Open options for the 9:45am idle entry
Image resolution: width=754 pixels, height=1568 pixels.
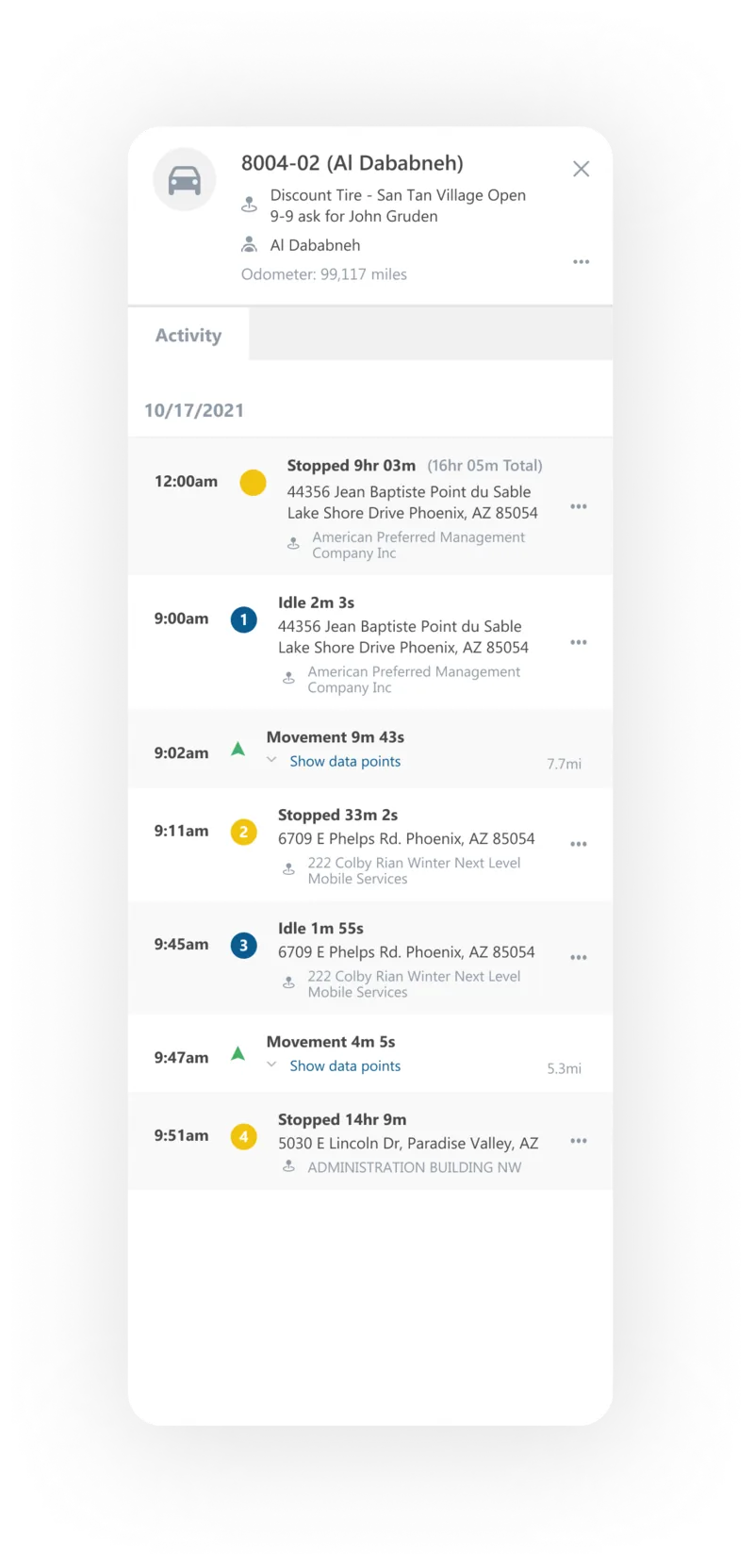pyautogui.click(x=579, y=957)
